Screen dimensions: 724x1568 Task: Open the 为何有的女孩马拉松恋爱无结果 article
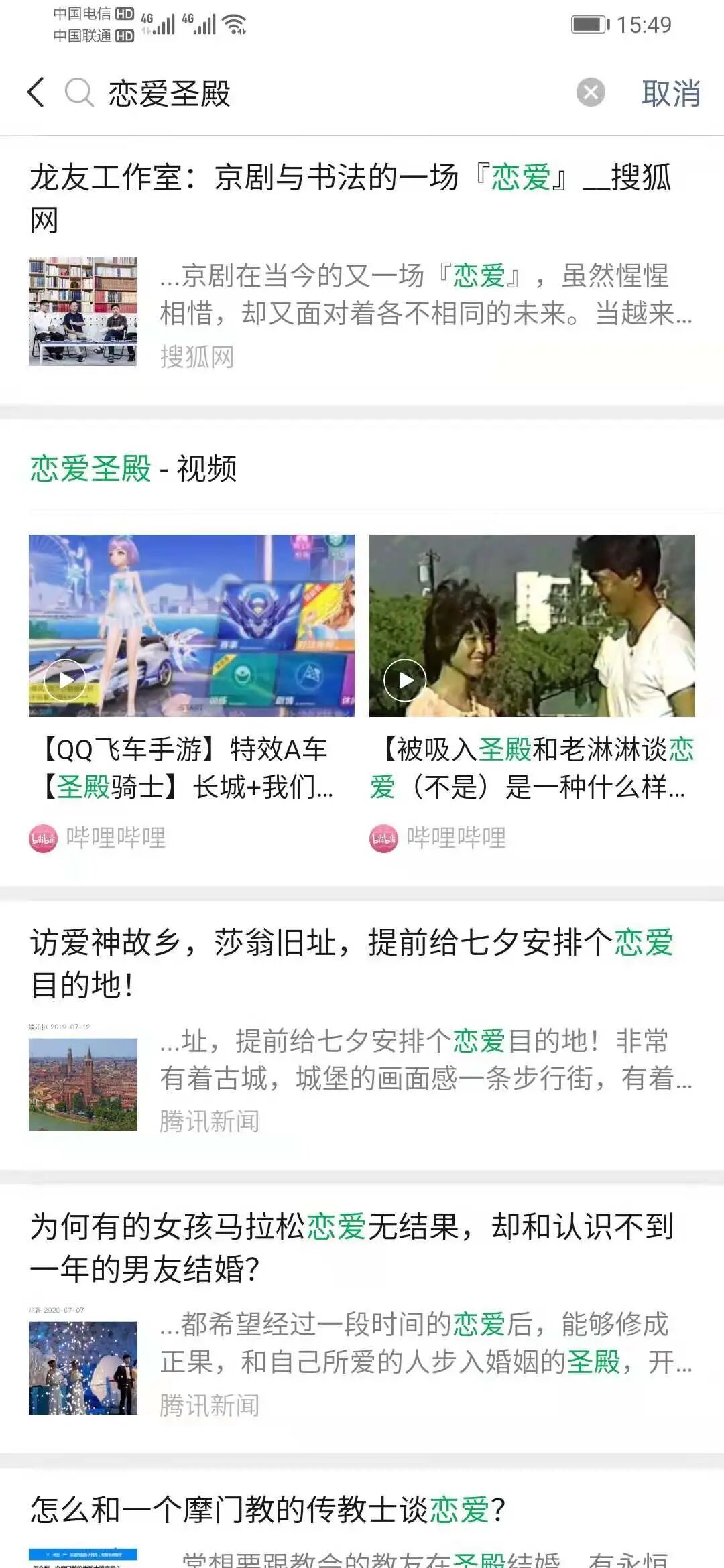click(351, 1247)
